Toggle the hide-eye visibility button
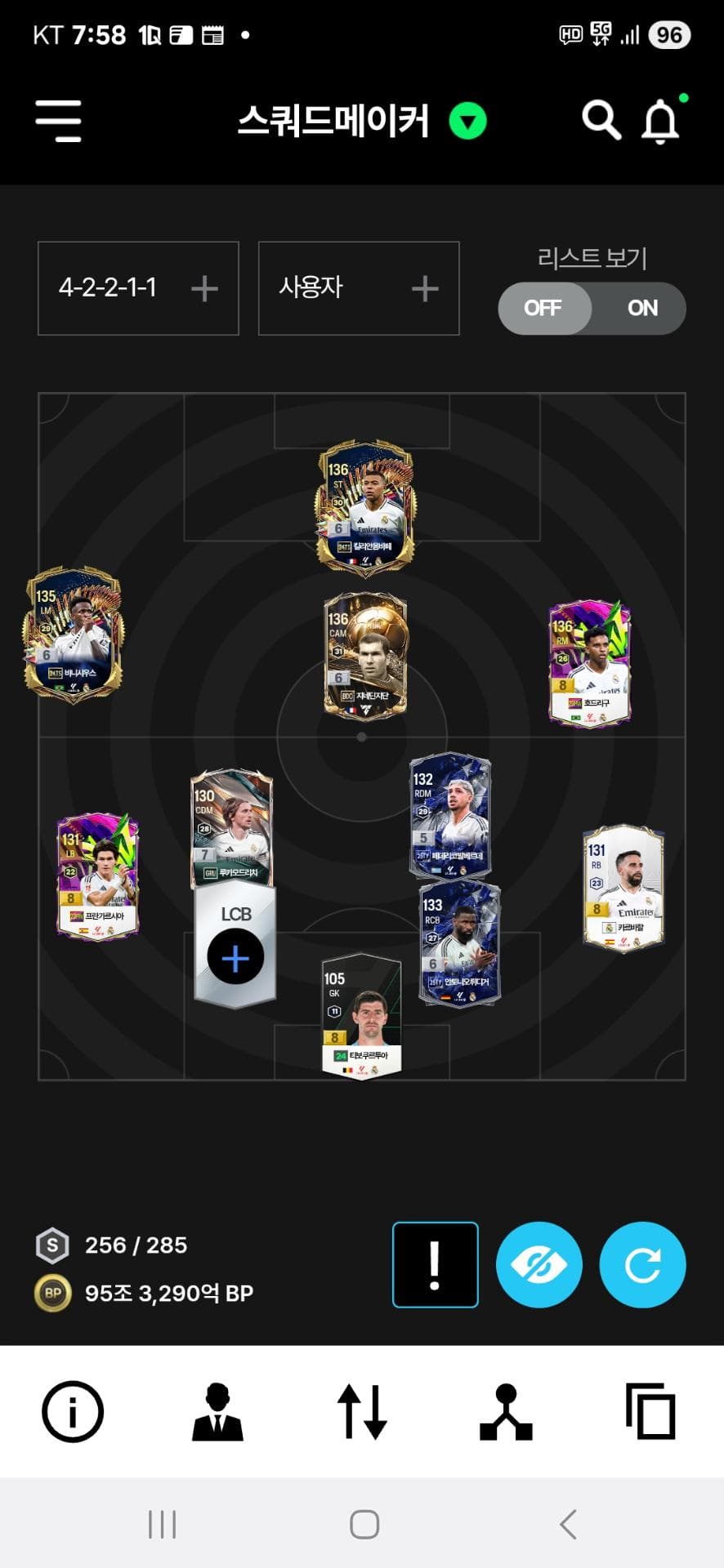Image resolution: width=724 pixels, height=1568 pixels. click(539, 1264)
